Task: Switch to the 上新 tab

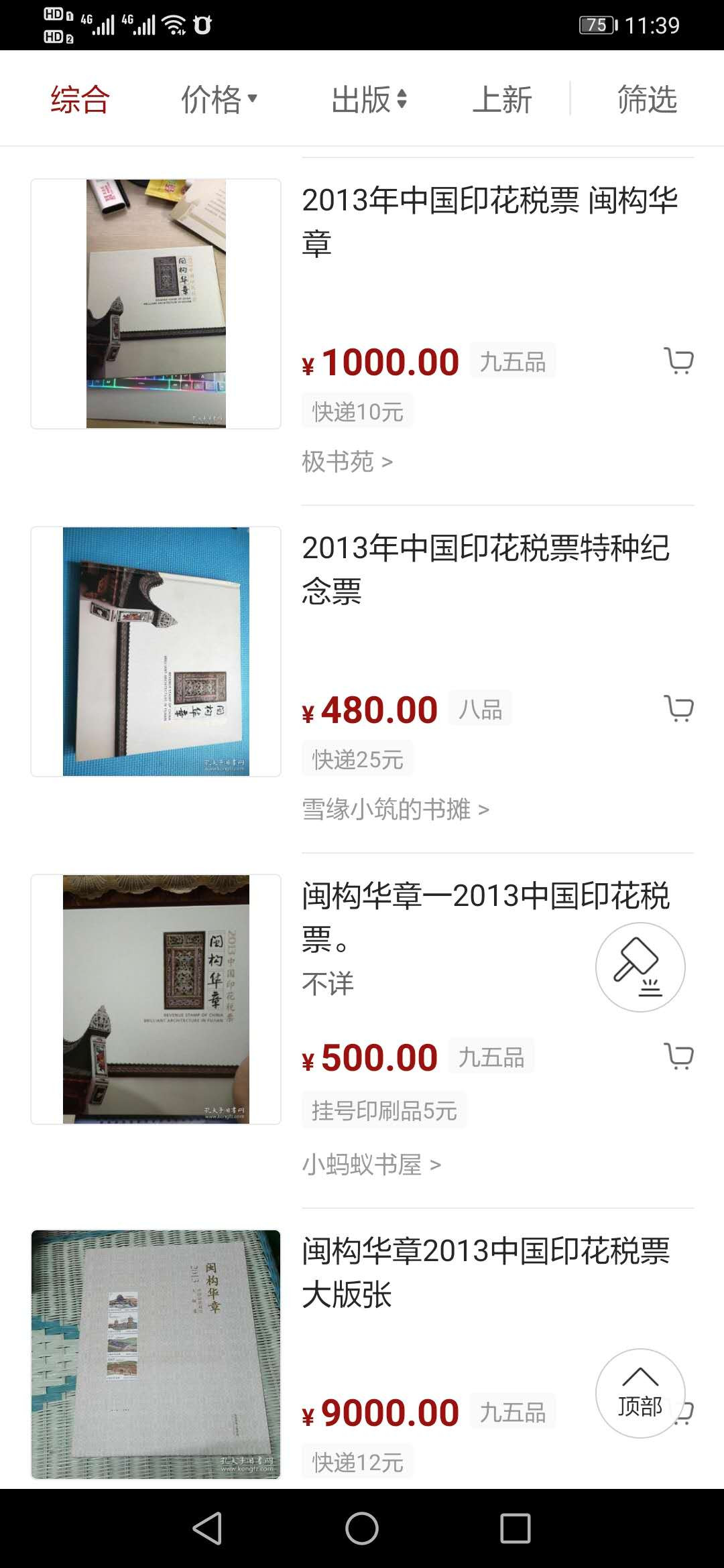Action: coord(501,100)
